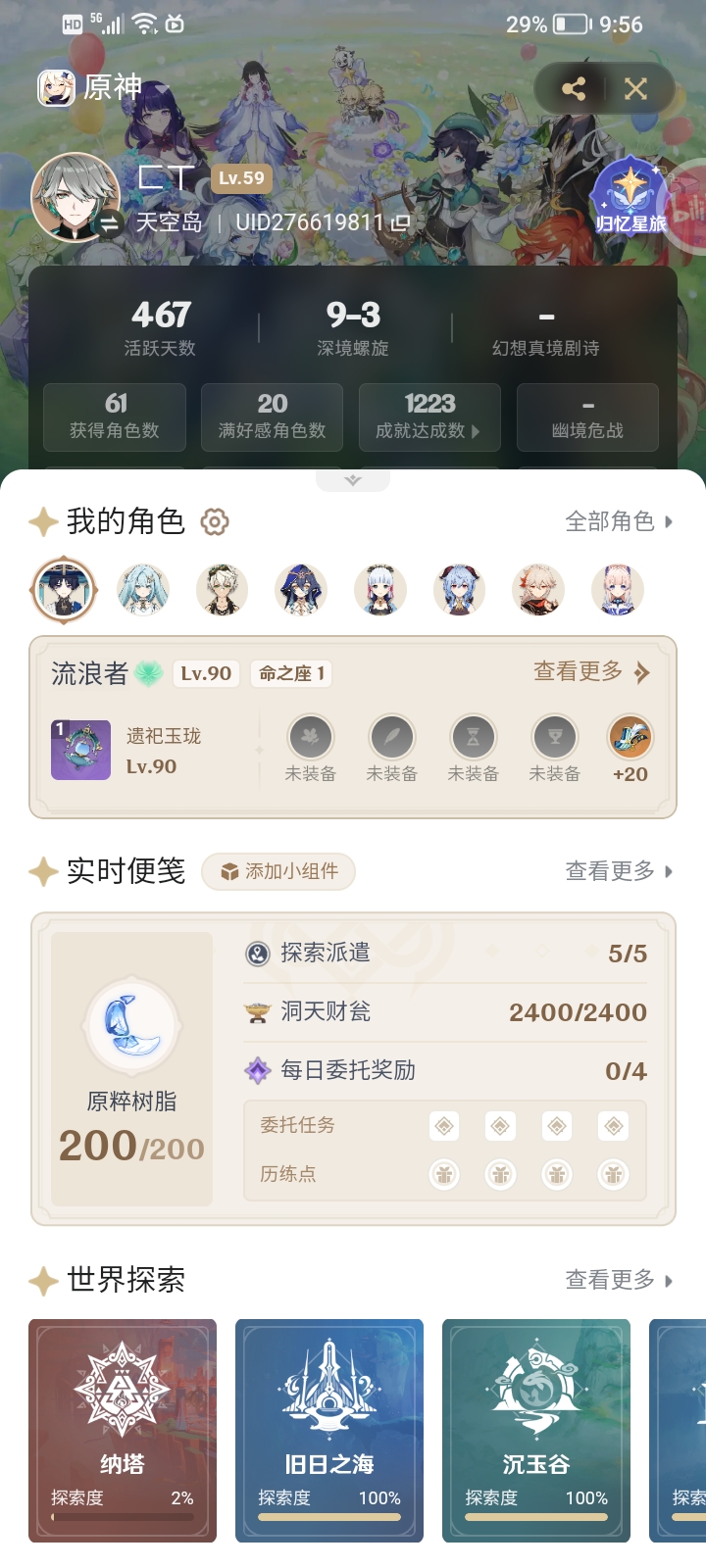
Task: Open 遗祀玉珑 weapon details
Action: pos(81,751)
